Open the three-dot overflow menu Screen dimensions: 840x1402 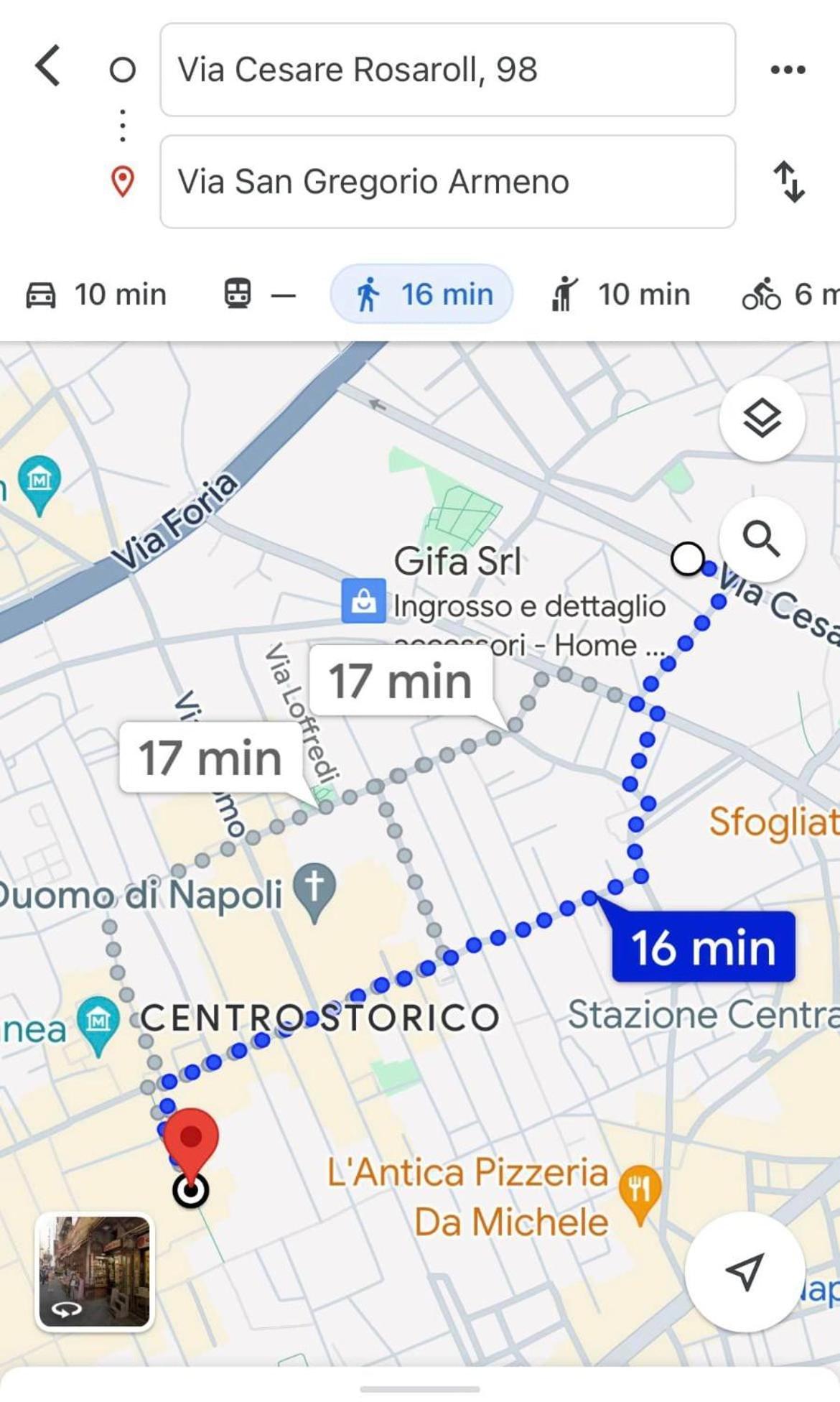point(788,70)
